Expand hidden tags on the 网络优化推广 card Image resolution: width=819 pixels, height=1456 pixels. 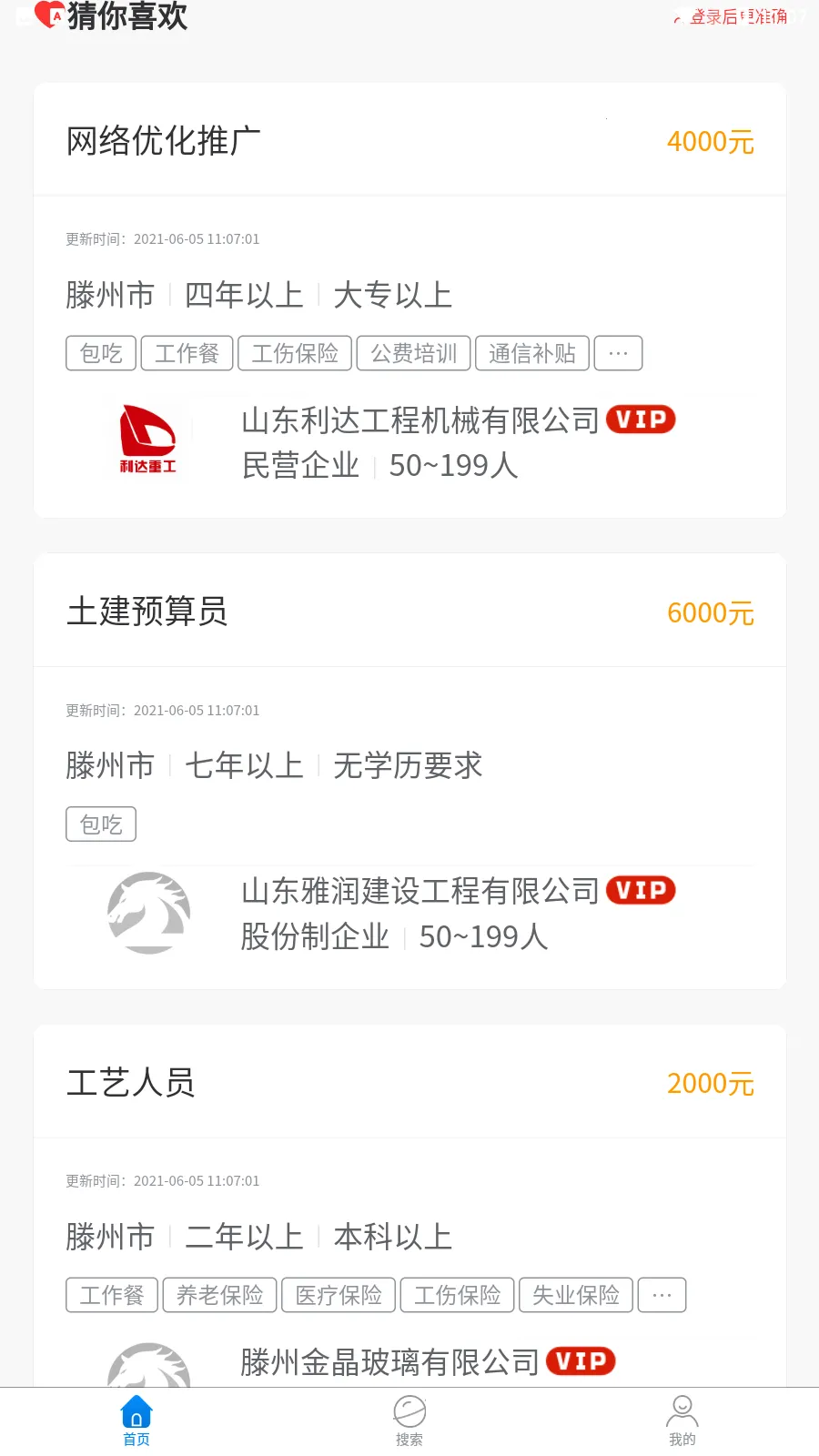click(618, 353)
